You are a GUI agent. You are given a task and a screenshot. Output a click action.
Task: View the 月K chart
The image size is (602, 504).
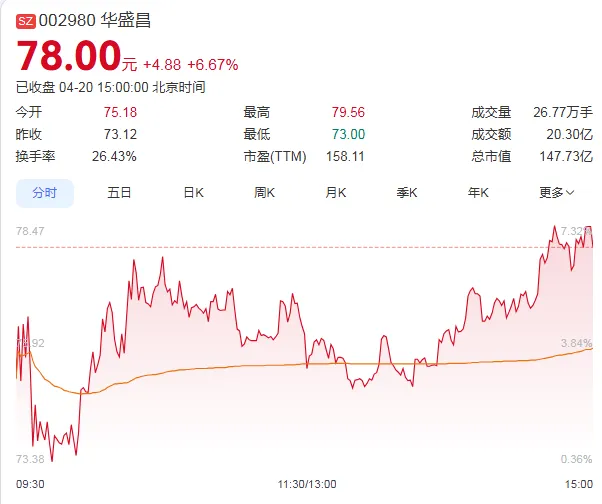(x=336, y=192)
